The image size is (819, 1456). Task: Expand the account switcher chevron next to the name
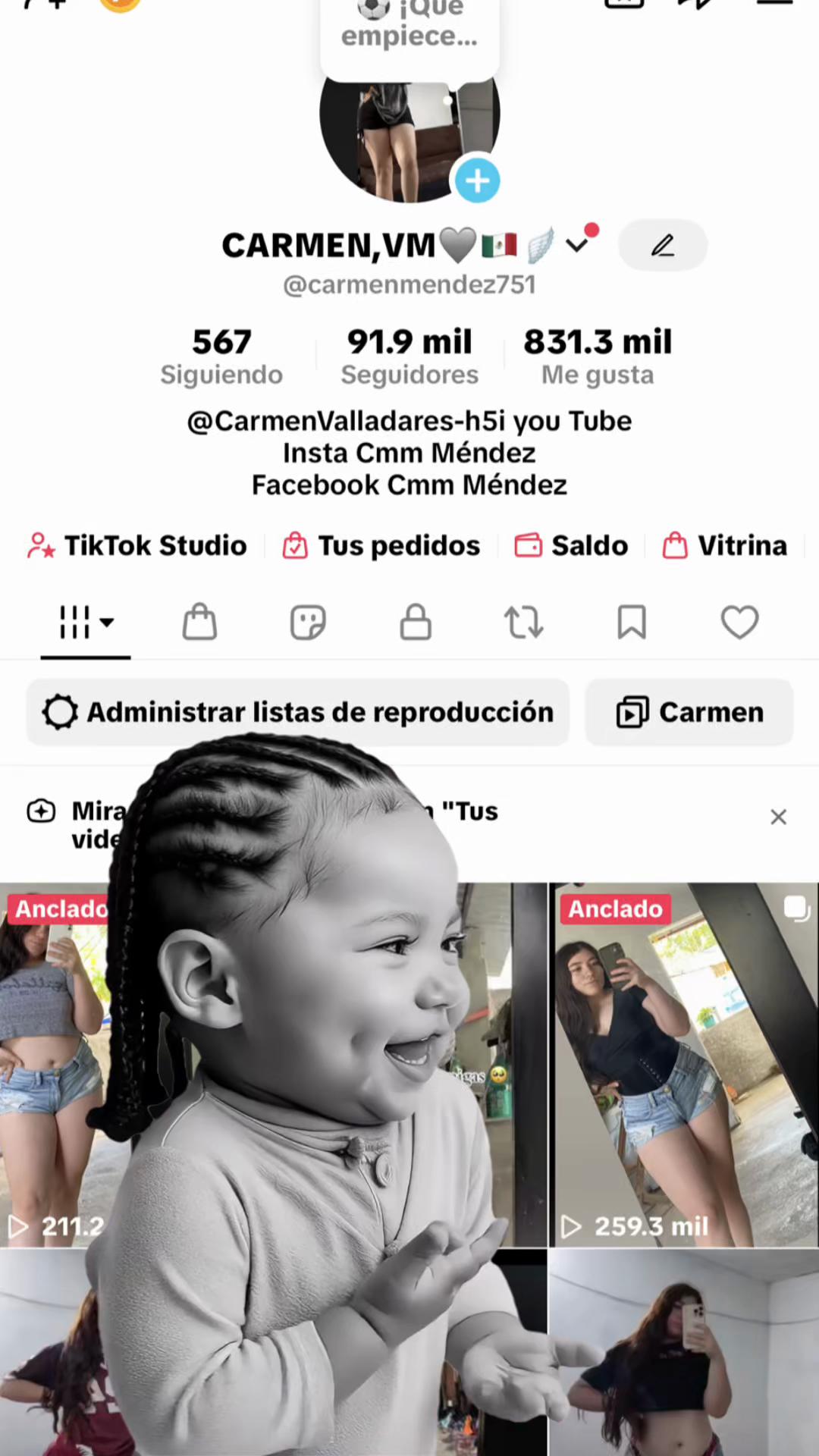(577, 245)
